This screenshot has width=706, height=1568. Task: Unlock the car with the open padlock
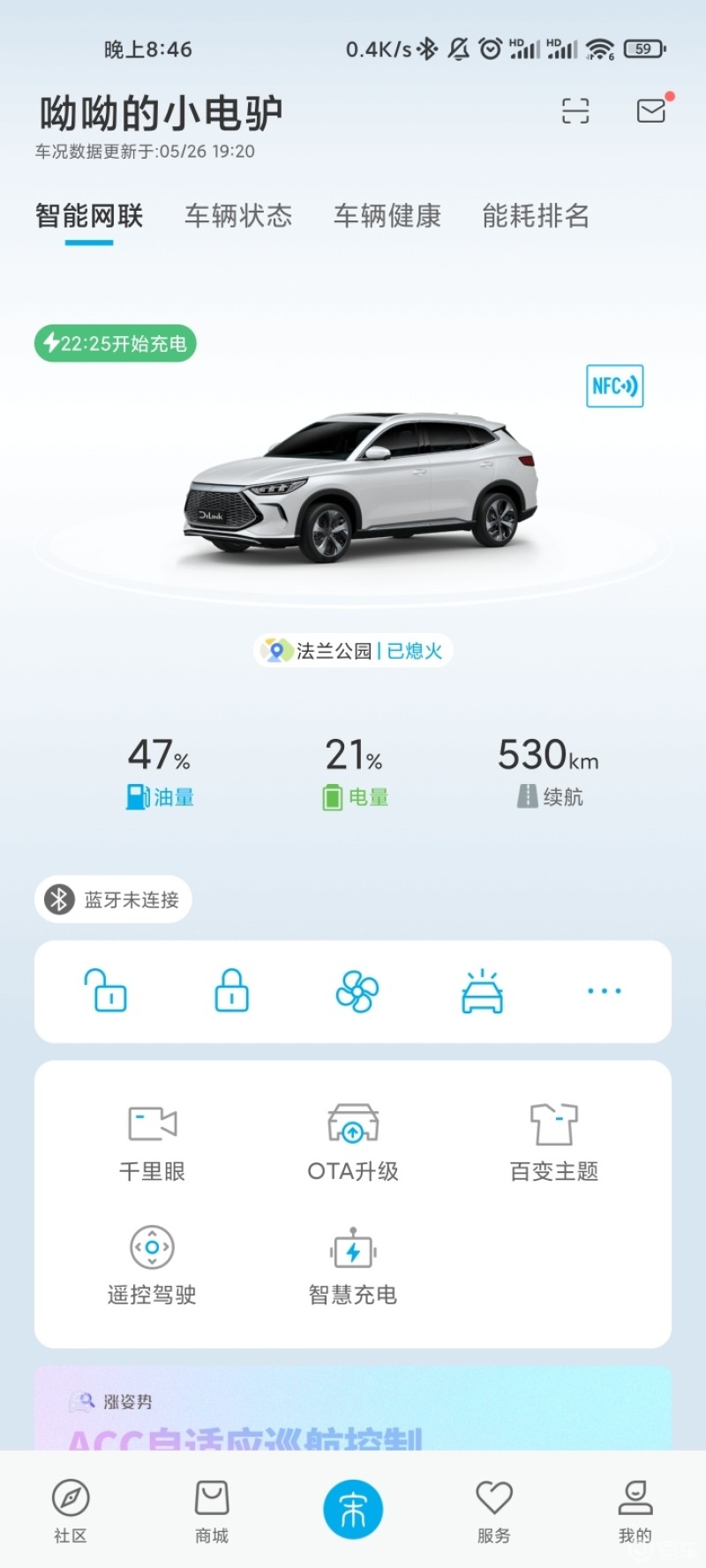pos(106,990)
